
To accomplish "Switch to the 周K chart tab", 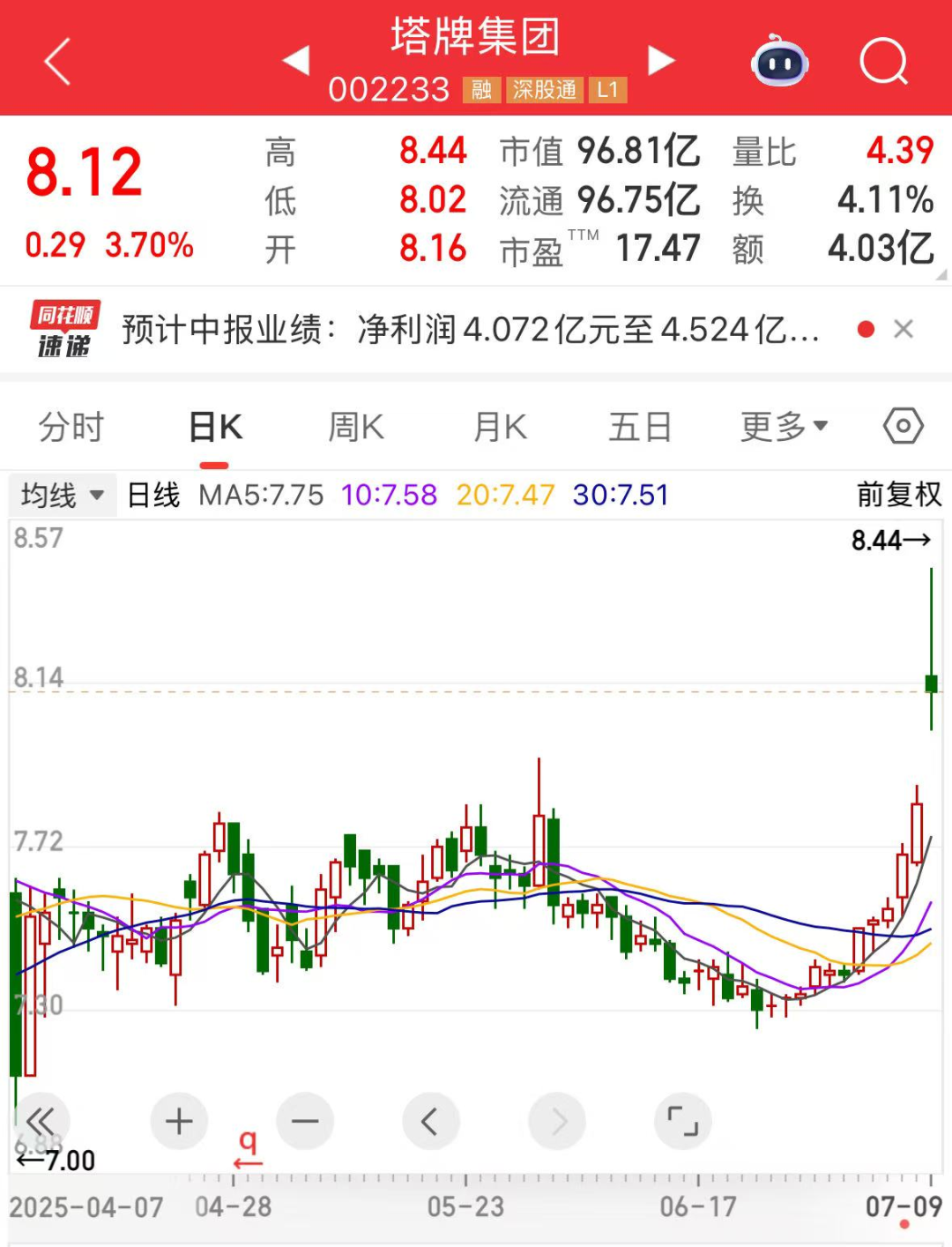I will pyautogui.click(x=356, y=428).
